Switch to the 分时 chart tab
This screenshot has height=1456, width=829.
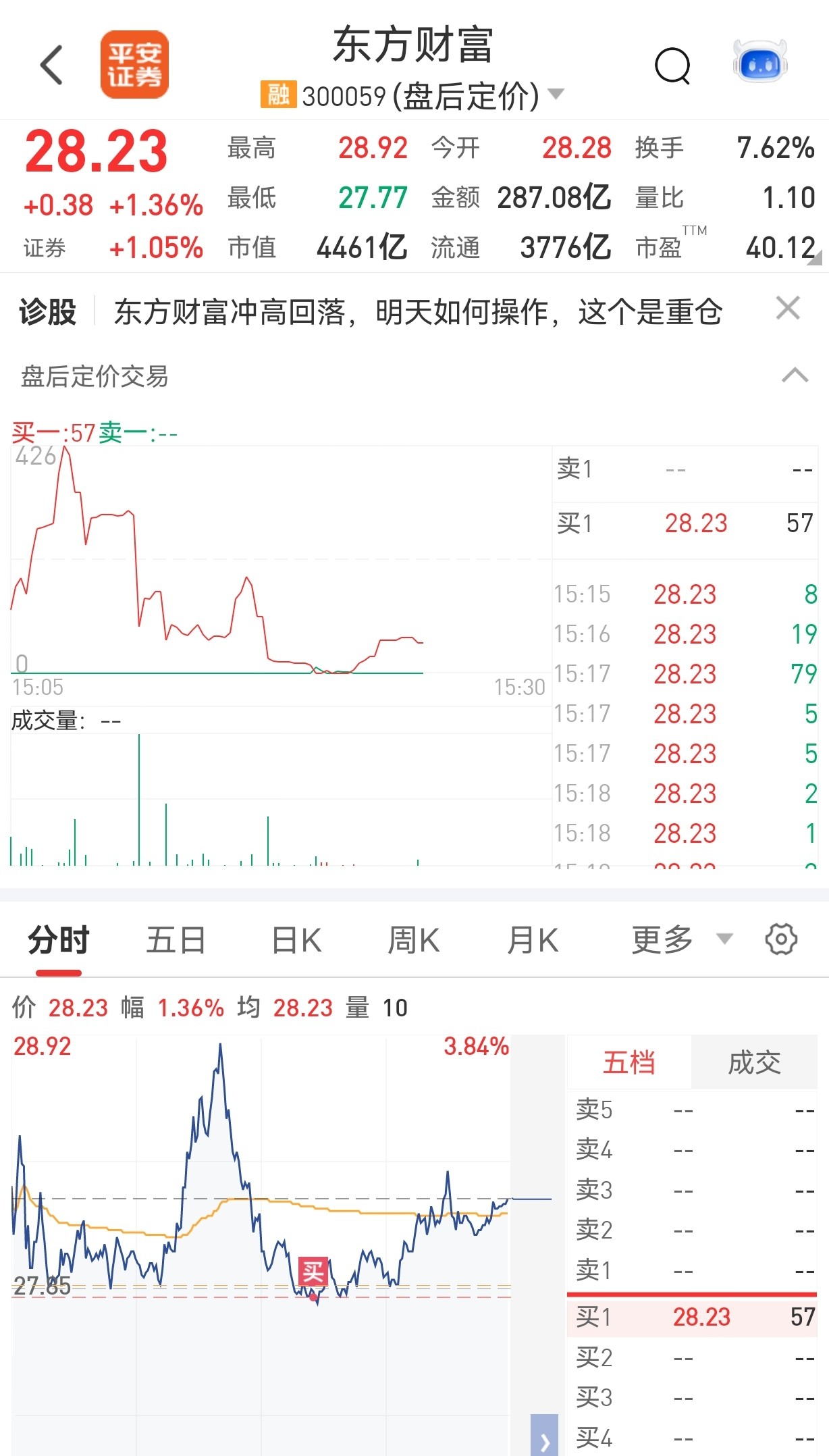coord(59,940)
